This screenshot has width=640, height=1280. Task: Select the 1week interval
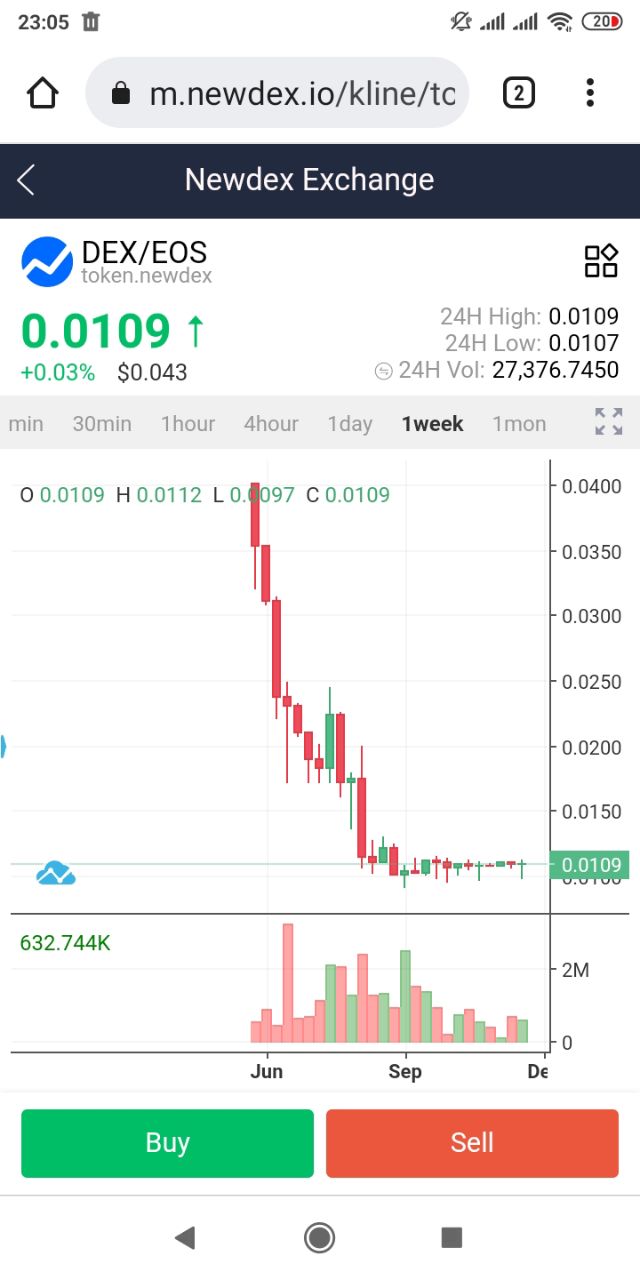(x=433, y=424)
